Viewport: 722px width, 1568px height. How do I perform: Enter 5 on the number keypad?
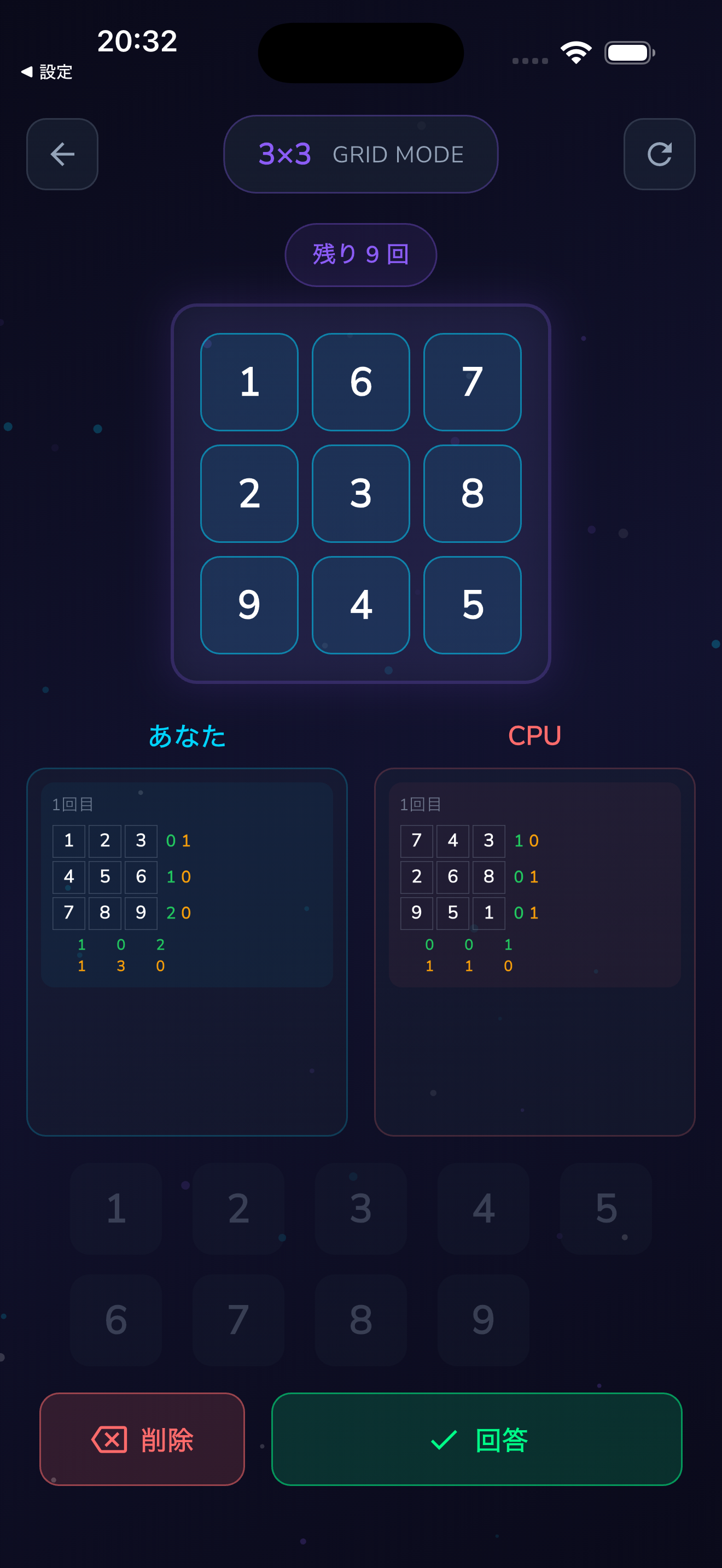[605, 1208]
